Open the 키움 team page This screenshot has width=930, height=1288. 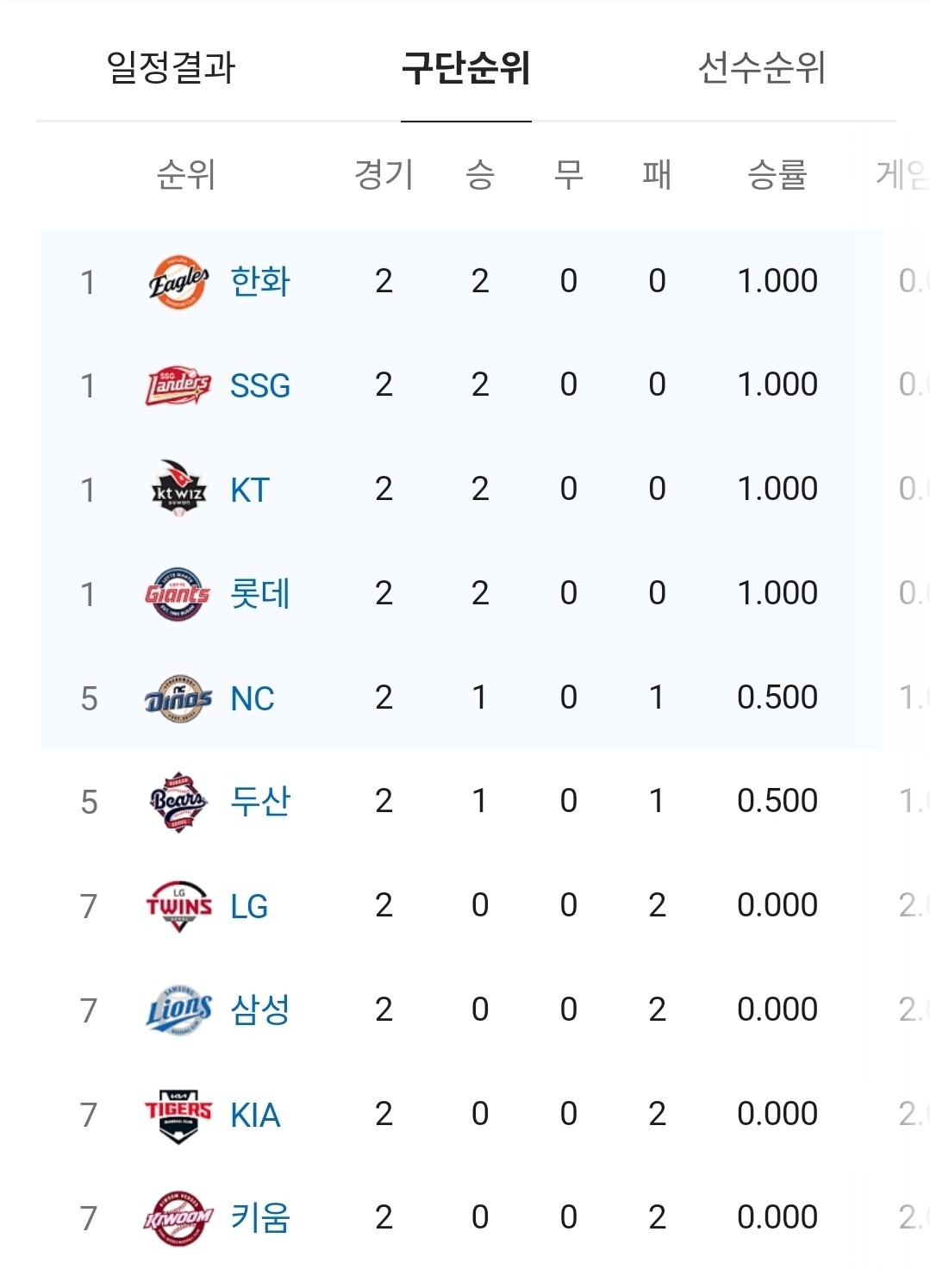pos(259,1218)
